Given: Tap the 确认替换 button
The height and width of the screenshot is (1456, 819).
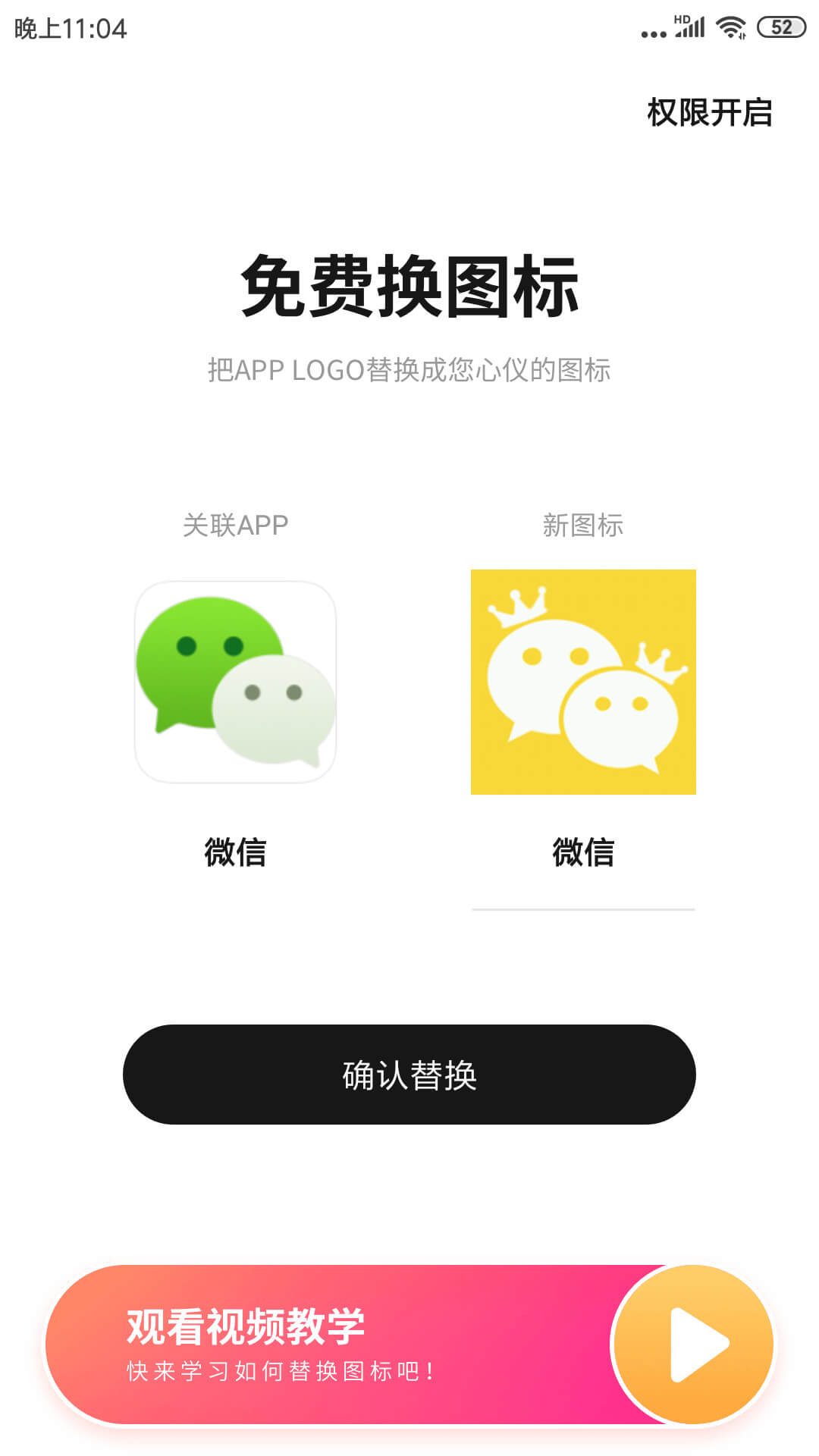Looking at the screenshot, I should click(x=409, y=1075).
